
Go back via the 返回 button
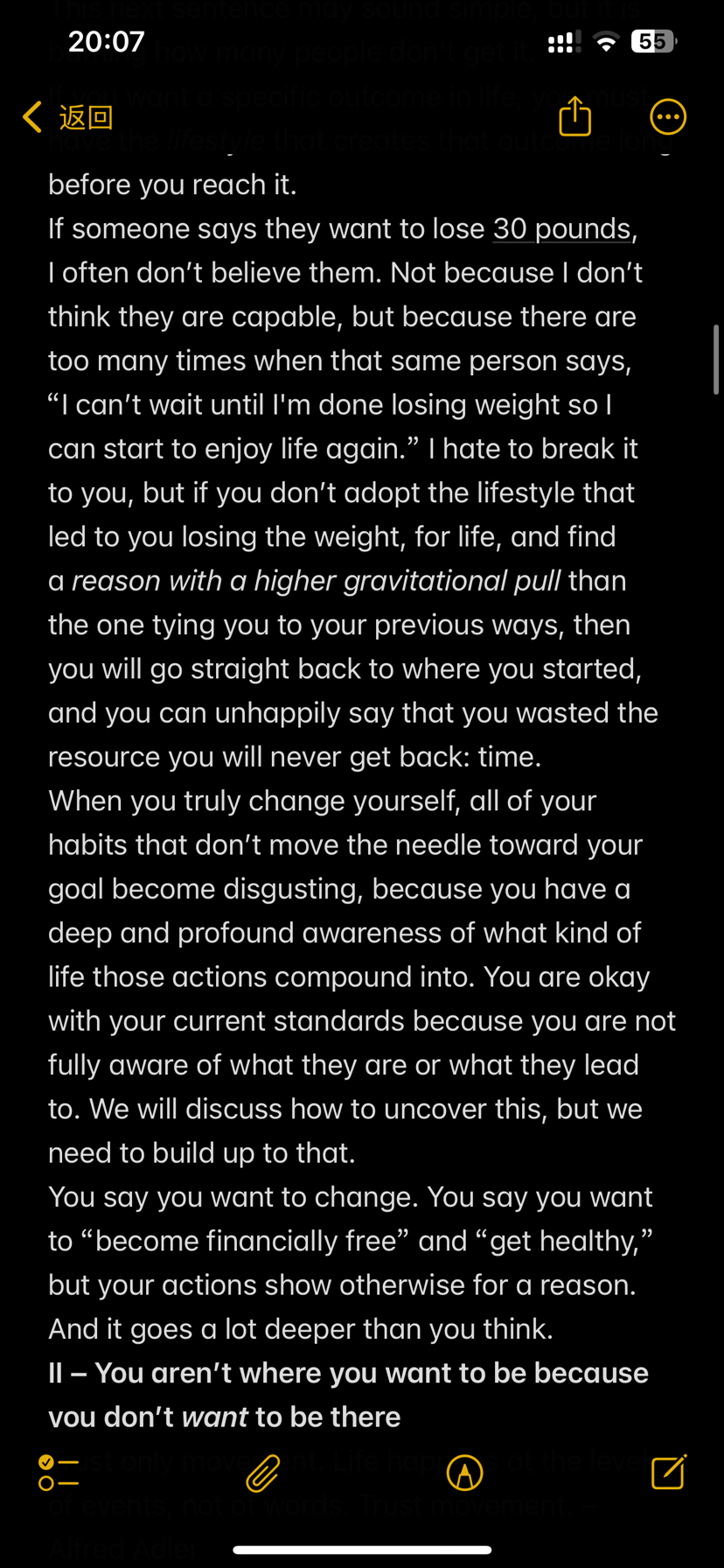(68, 116)
